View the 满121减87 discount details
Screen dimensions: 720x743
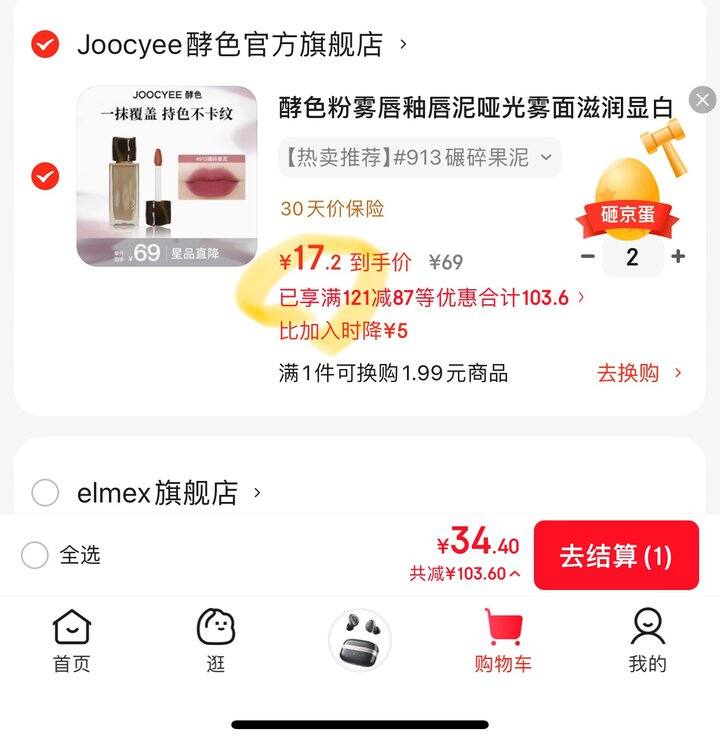click(x=432, y=297)
